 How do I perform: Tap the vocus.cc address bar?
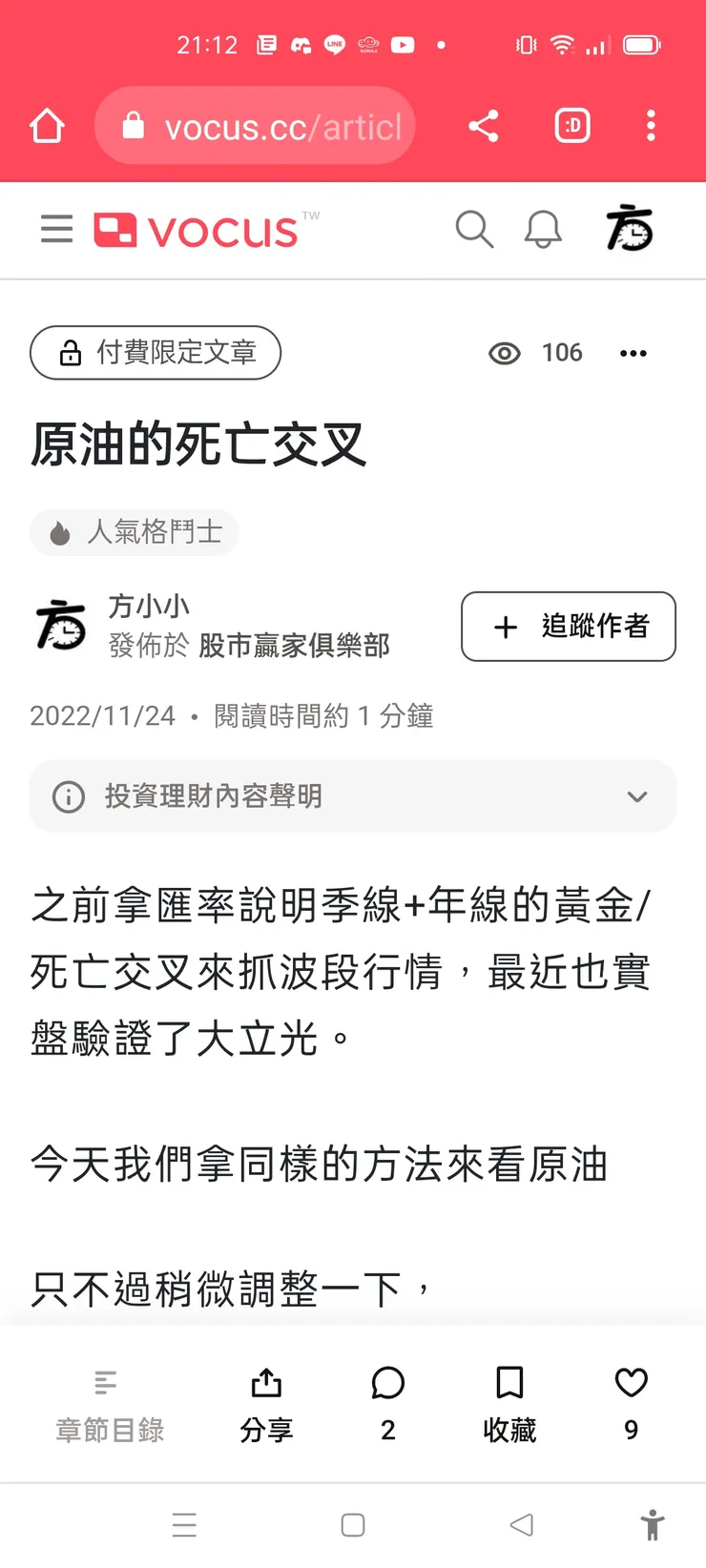255,125
